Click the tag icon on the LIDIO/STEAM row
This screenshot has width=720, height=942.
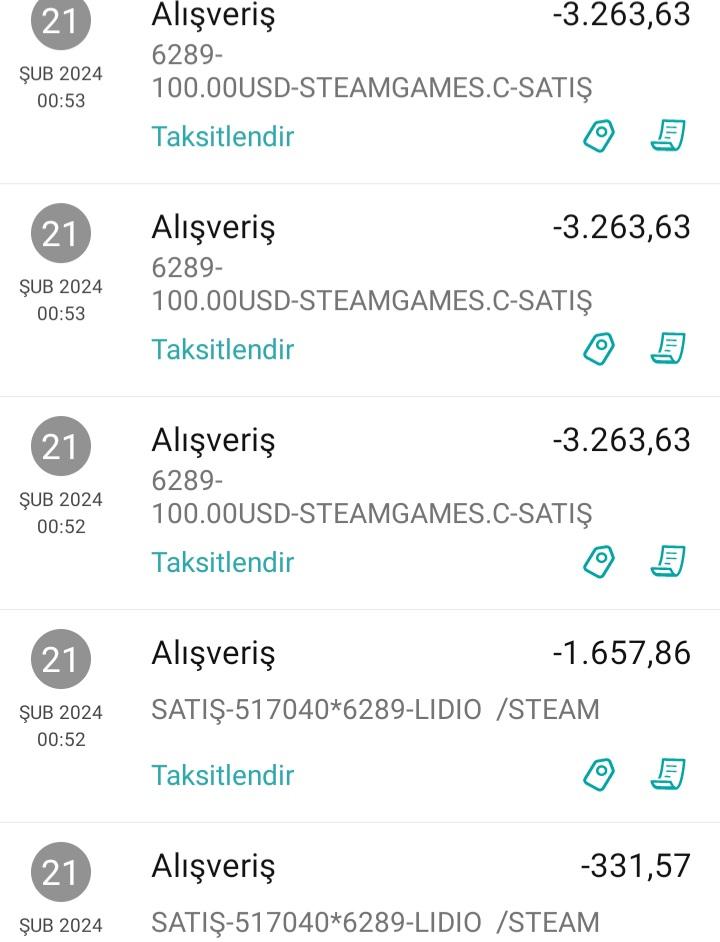pyautogui.click(x=599, y=774)
